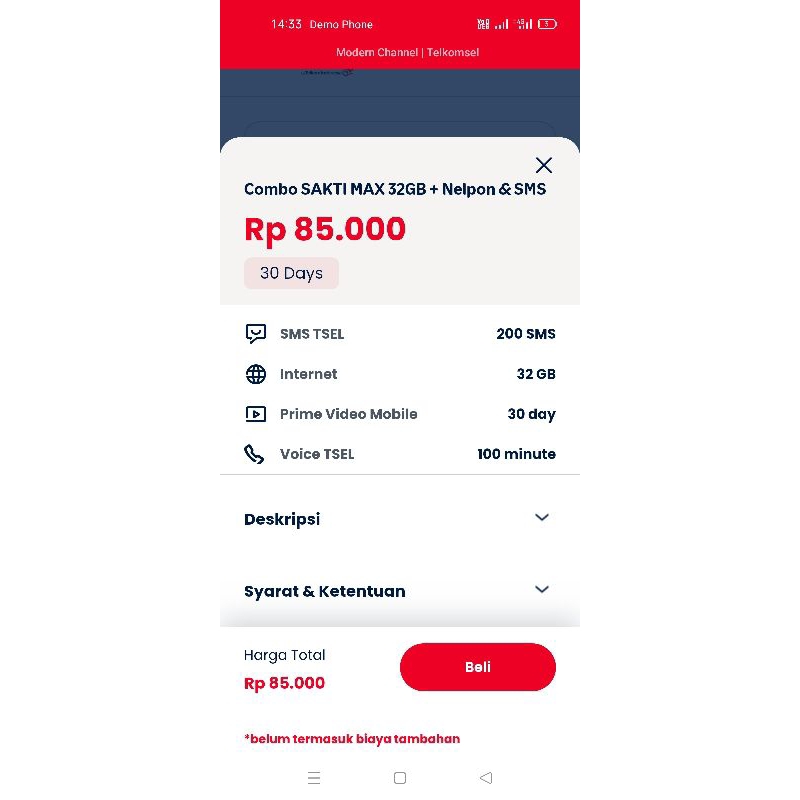Go back using system navigation button
The height and width of the screenshot is (800, 800).
click(x=486, y=777)
